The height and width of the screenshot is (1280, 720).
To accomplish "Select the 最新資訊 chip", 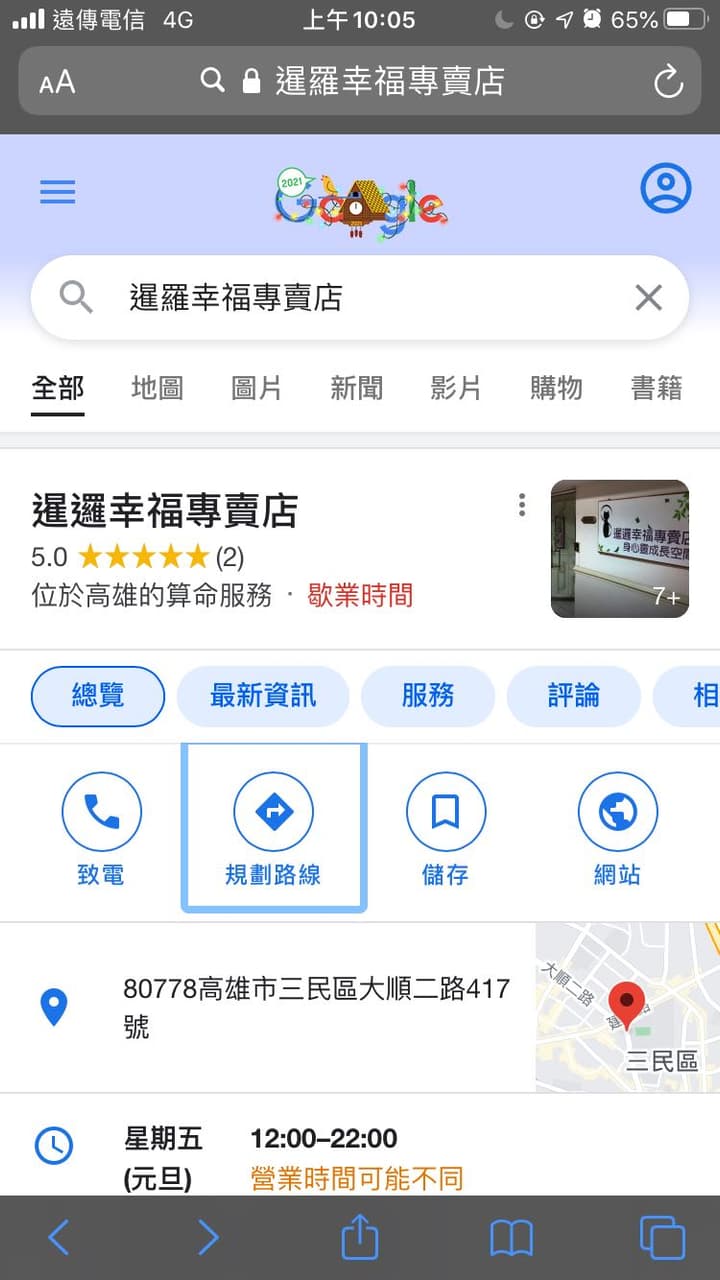I will pos(263,696).
